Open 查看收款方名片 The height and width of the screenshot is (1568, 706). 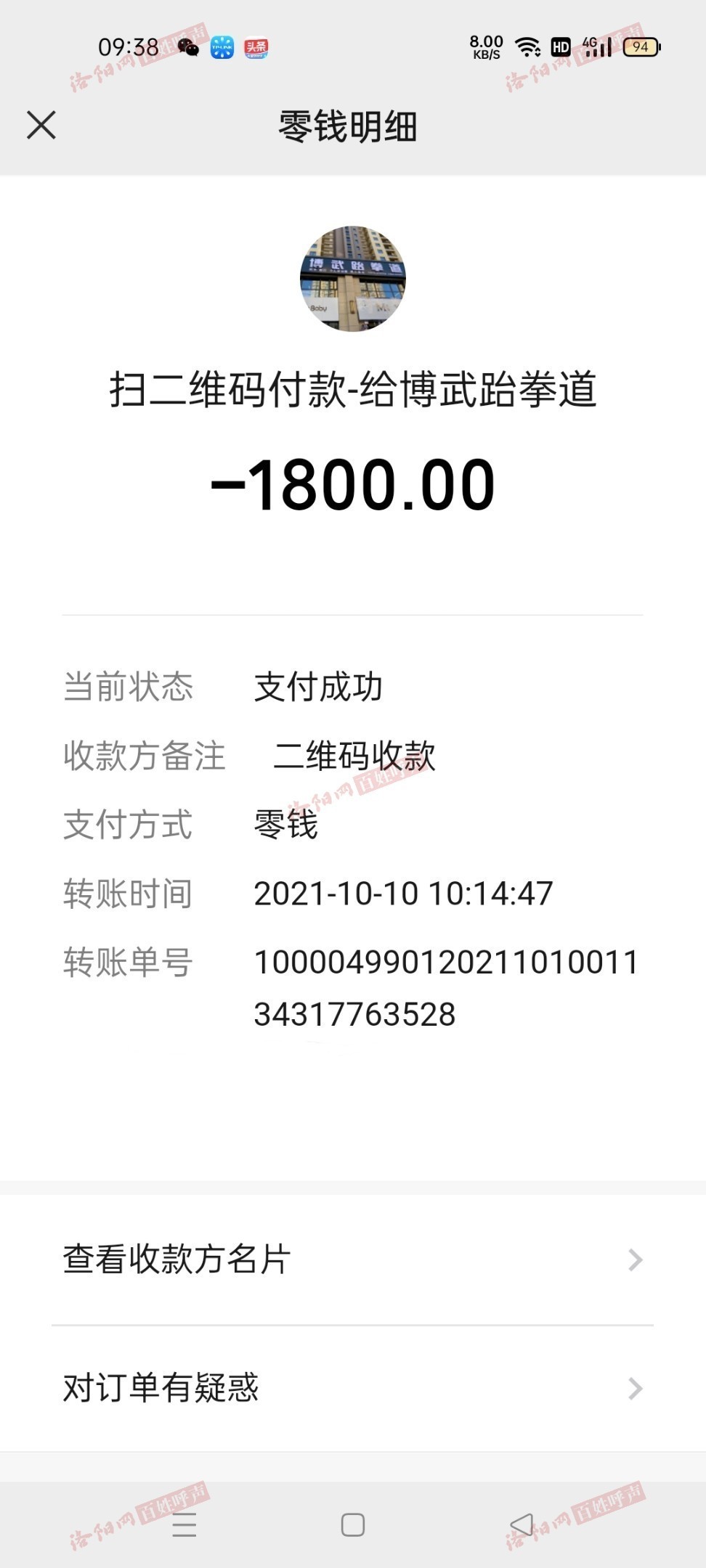[x=352, y=1259]
